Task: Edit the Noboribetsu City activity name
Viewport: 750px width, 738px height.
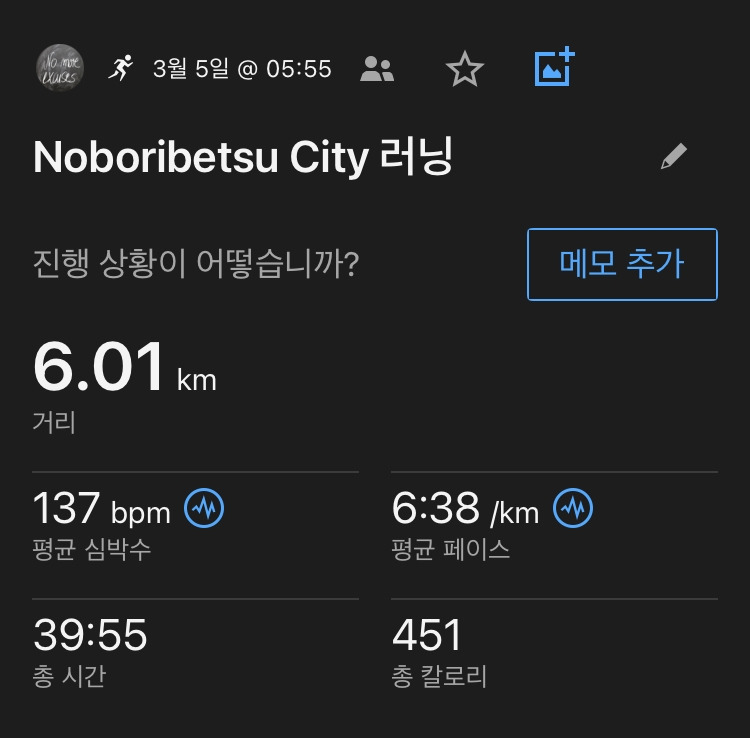Action: 674,157
